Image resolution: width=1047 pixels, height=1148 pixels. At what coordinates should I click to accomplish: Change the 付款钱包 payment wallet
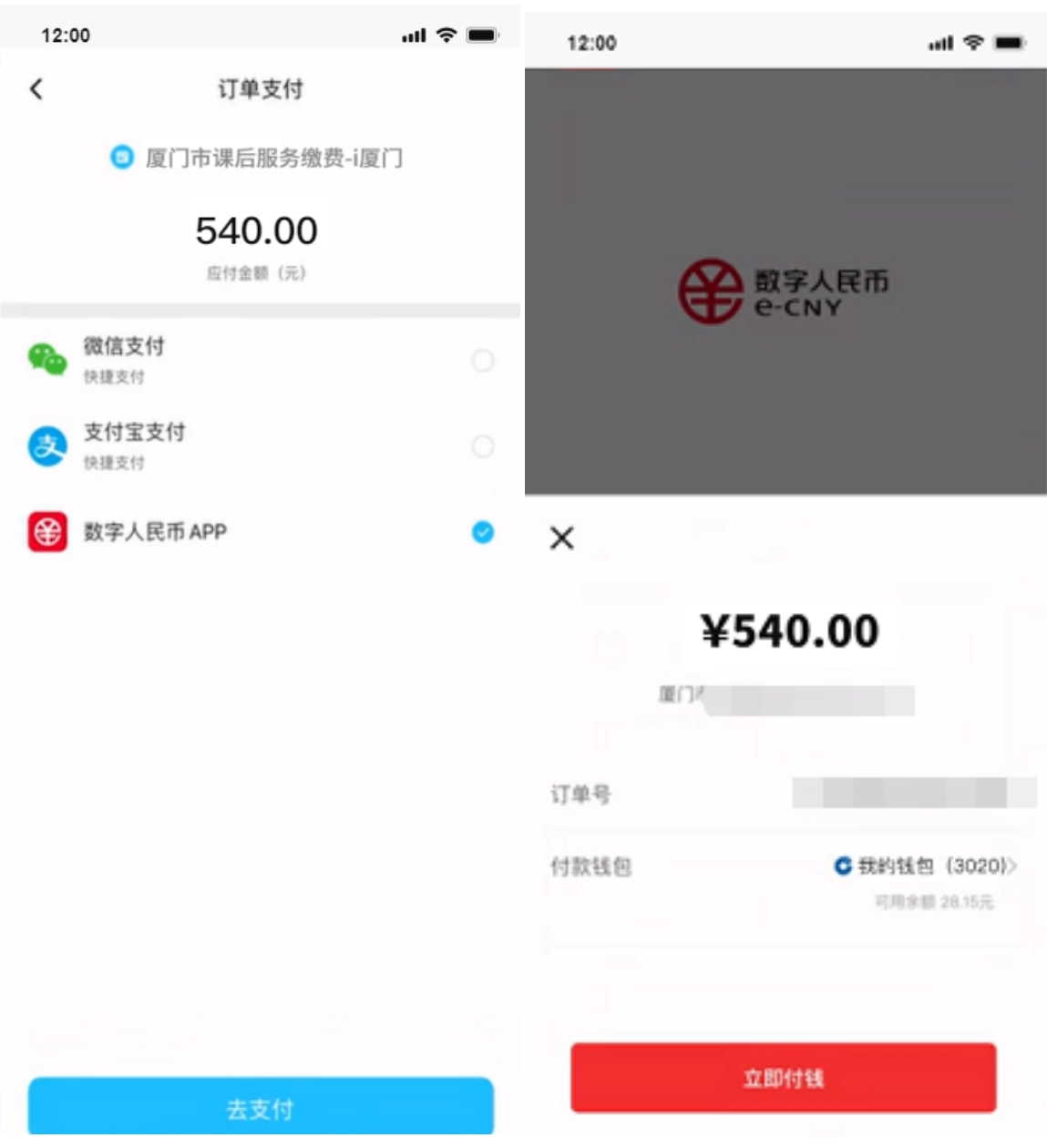coord(925,866)
